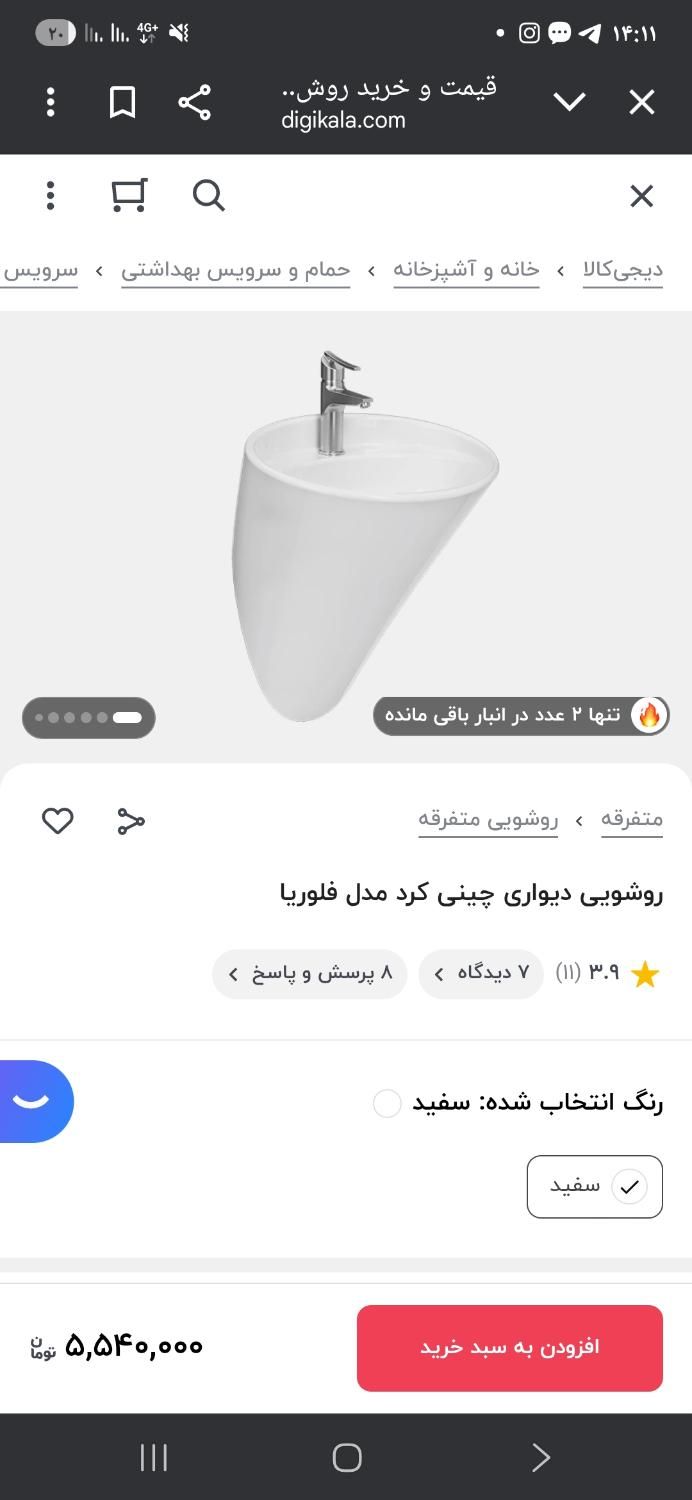Expand the browser dropdown chevron

569,102
